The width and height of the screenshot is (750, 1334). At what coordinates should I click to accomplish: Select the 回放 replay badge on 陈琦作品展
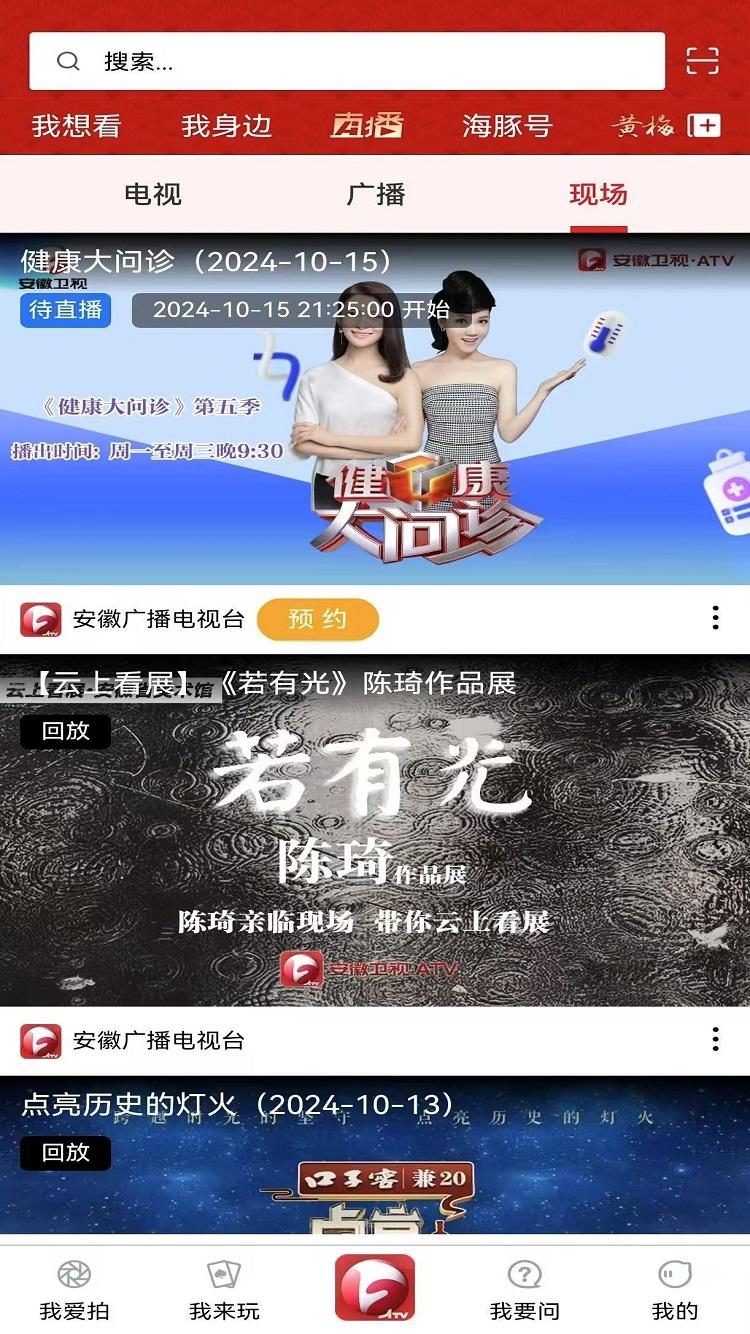(66, 732)
